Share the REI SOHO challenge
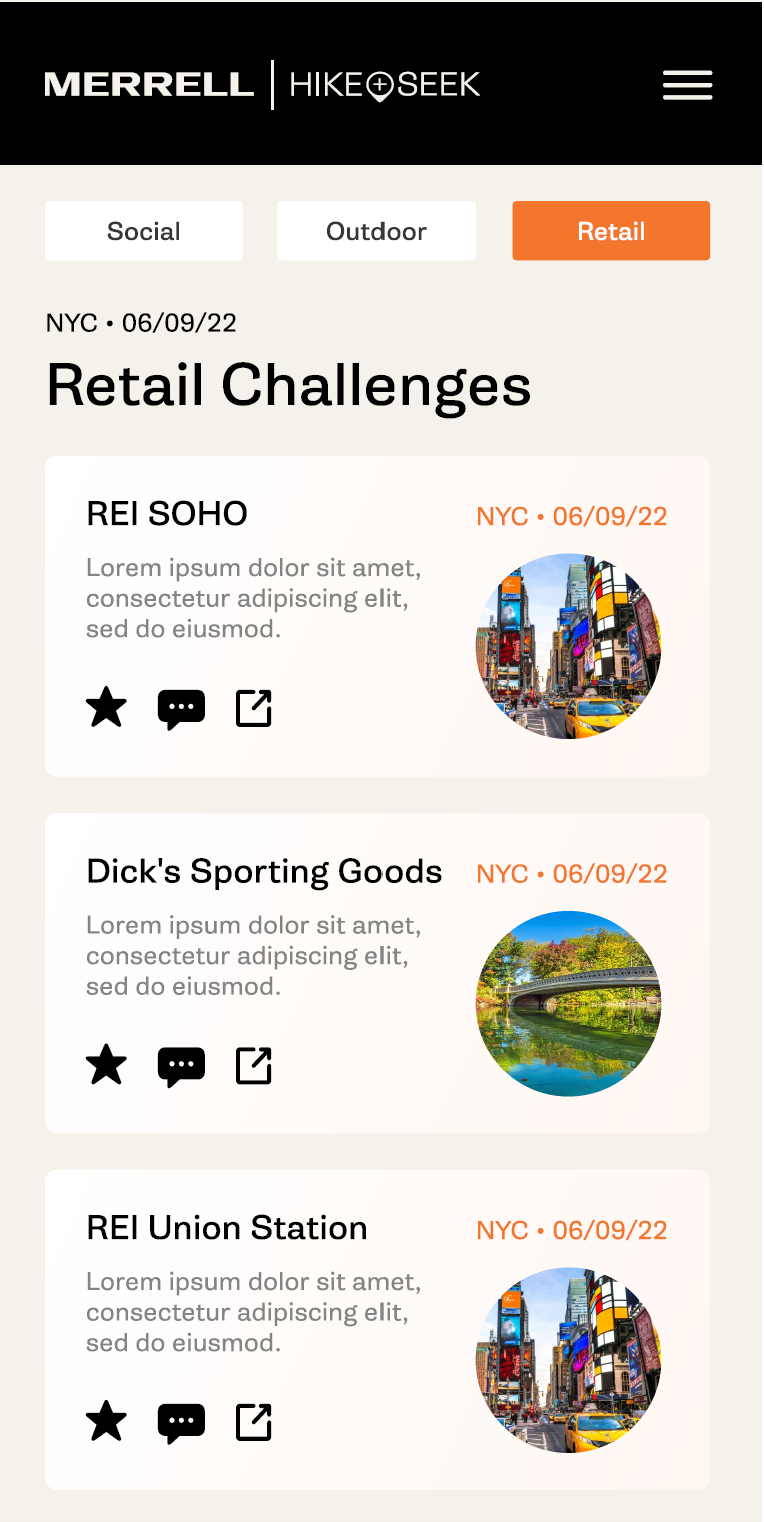The height and width of the screenshot is (1522, 764). coord(254,708)
